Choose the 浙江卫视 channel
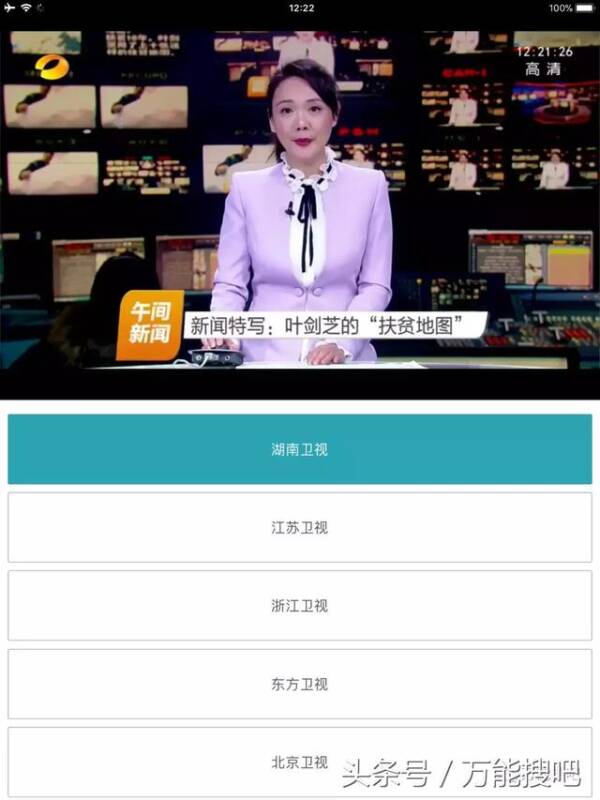 tap(299, 605)
